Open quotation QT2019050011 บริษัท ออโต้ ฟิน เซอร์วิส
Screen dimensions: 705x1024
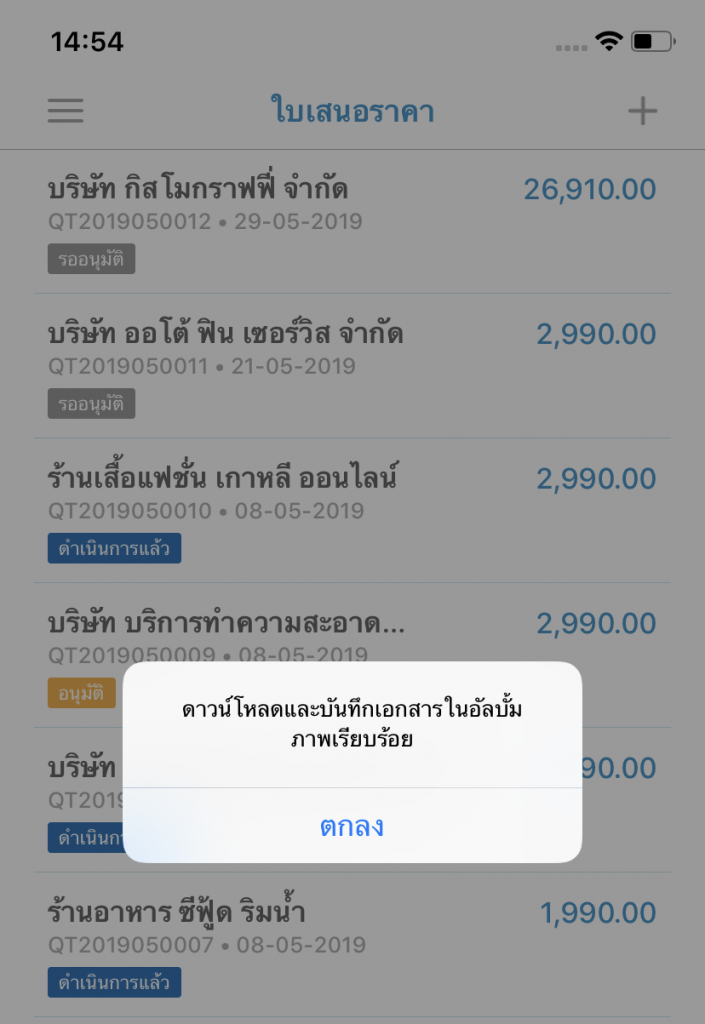(x=350, y=365)
